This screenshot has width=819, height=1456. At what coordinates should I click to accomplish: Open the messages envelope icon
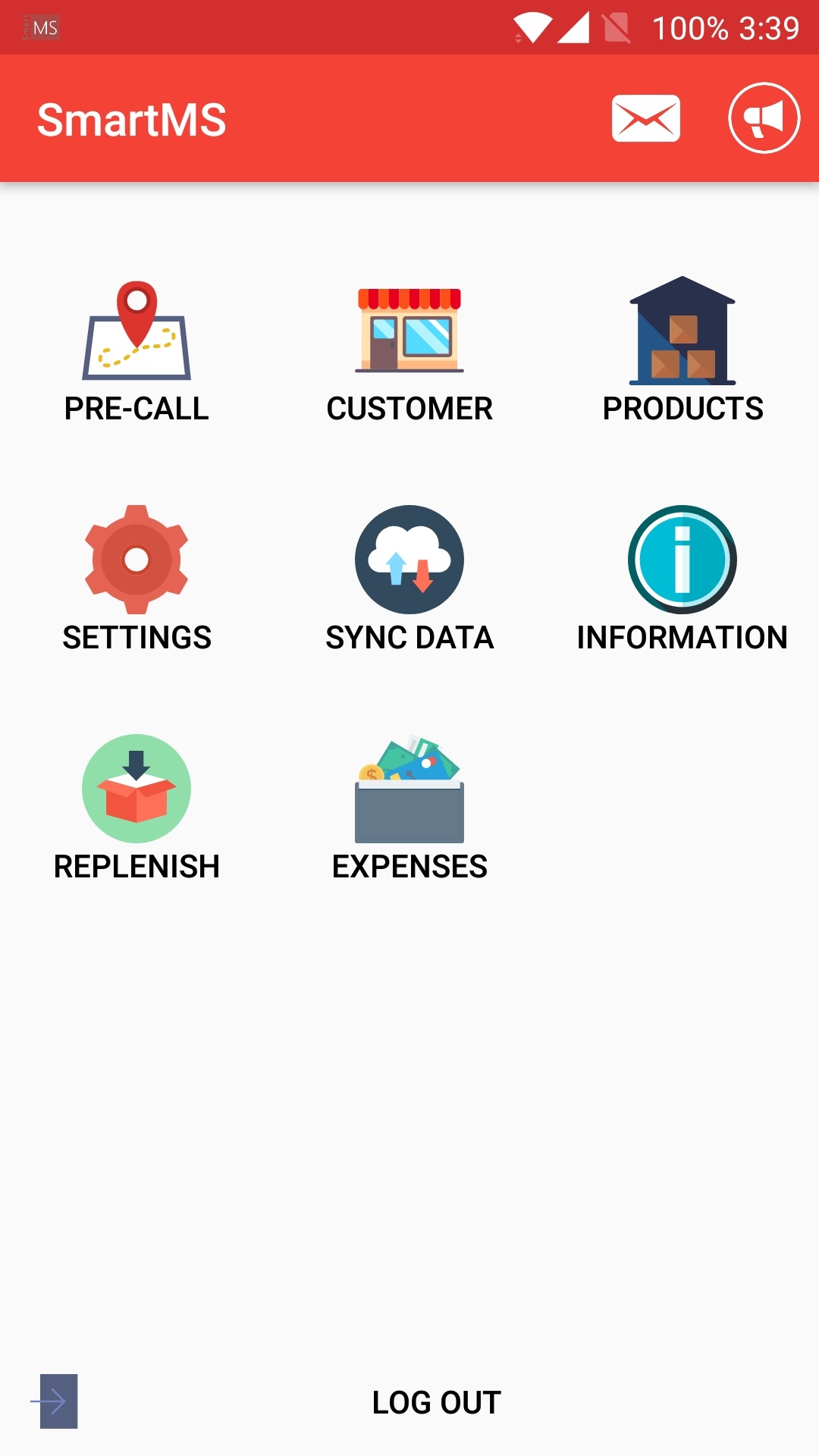click(645, 118)
